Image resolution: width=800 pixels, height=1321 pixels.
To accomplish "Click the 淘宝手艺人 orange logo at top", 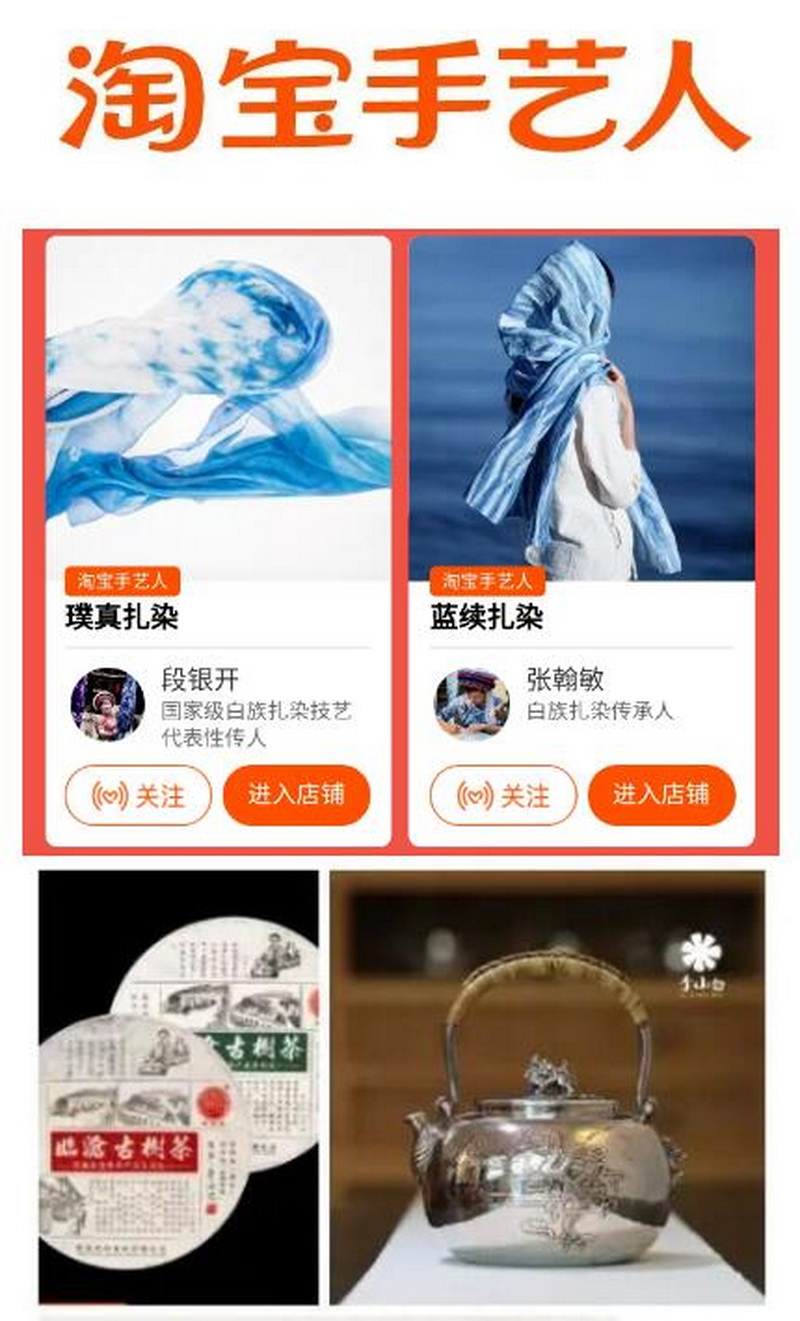I will (x=400, y=95).
